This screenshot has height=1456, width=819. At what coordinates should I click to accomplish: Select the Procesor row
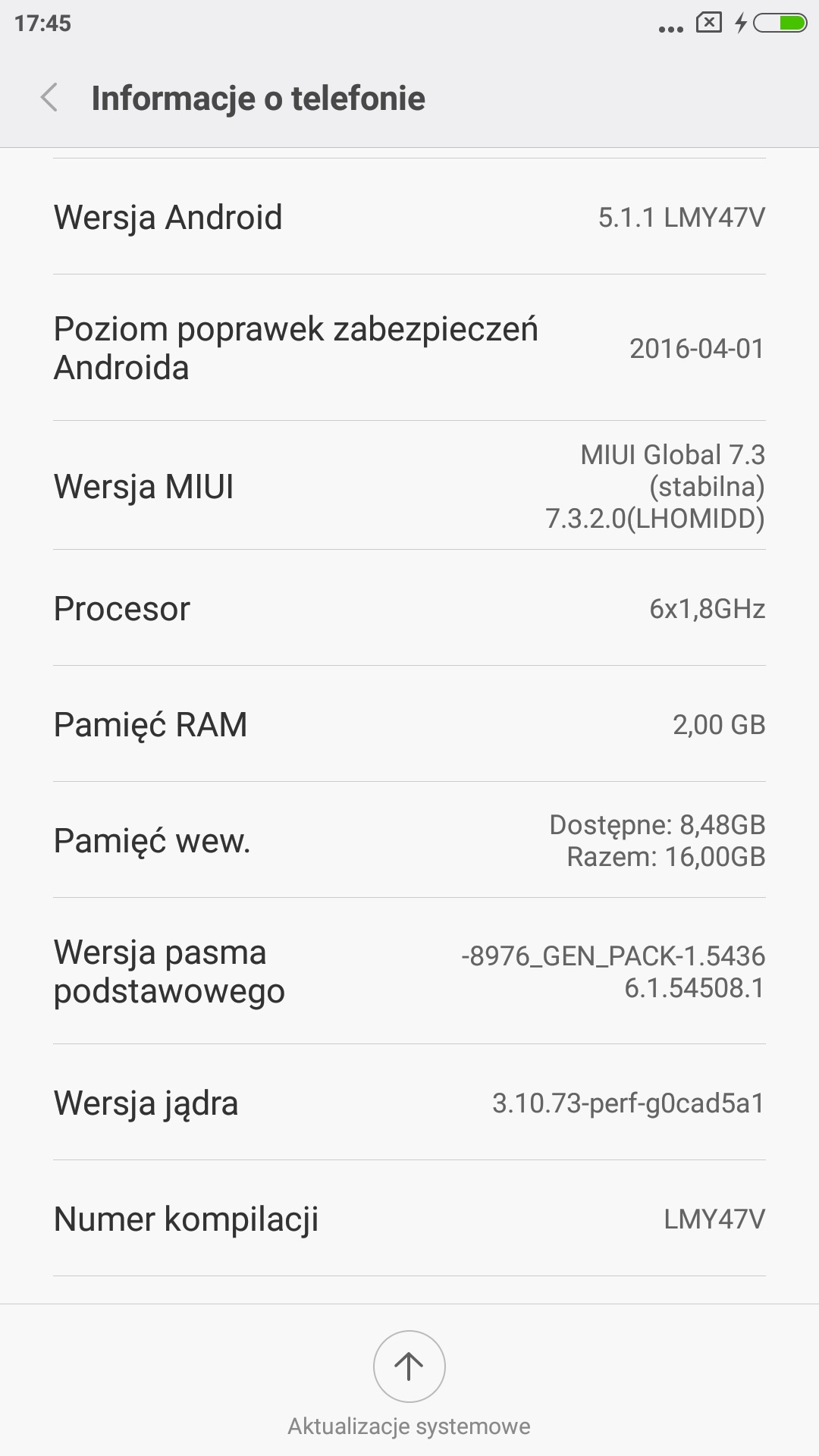tap(409, 608)
